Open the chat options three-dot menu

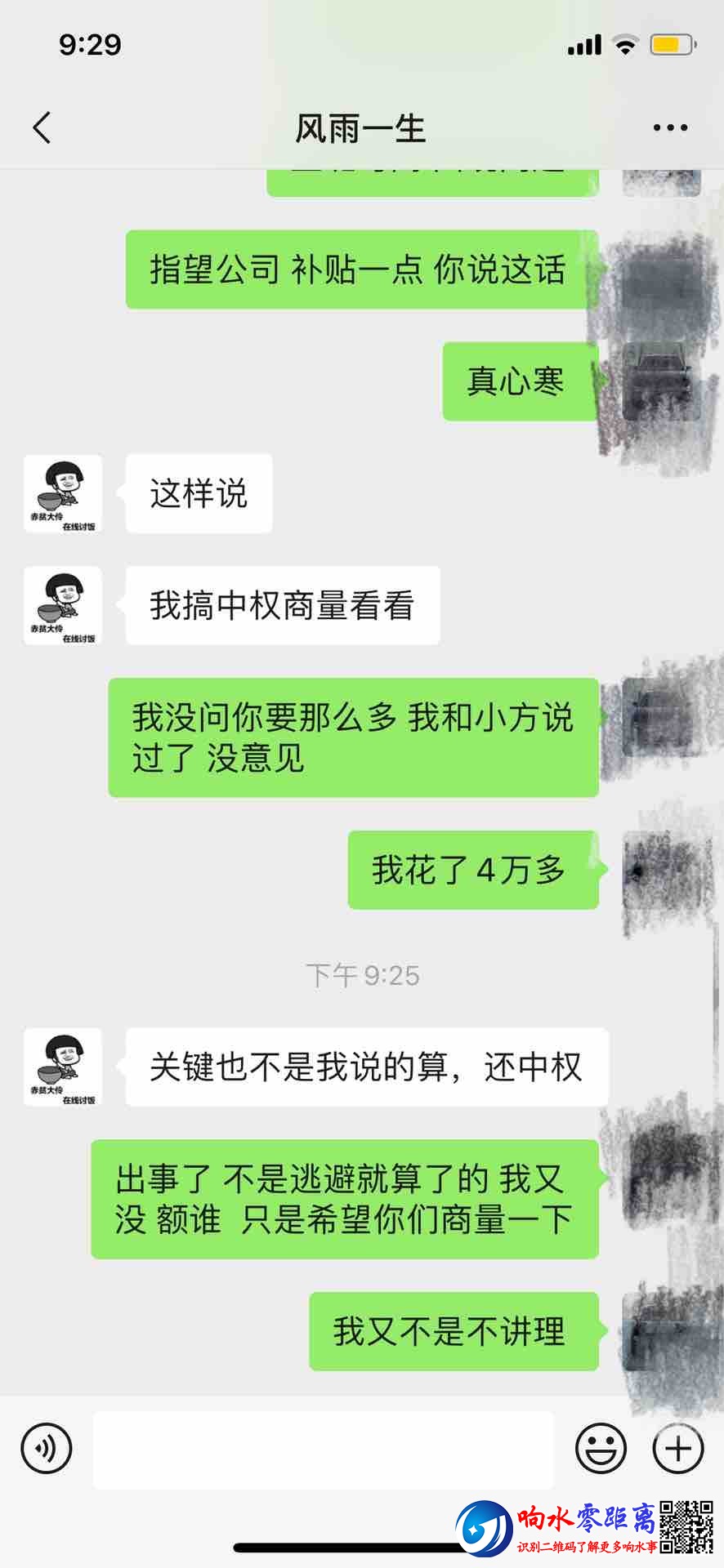[669, 128]
